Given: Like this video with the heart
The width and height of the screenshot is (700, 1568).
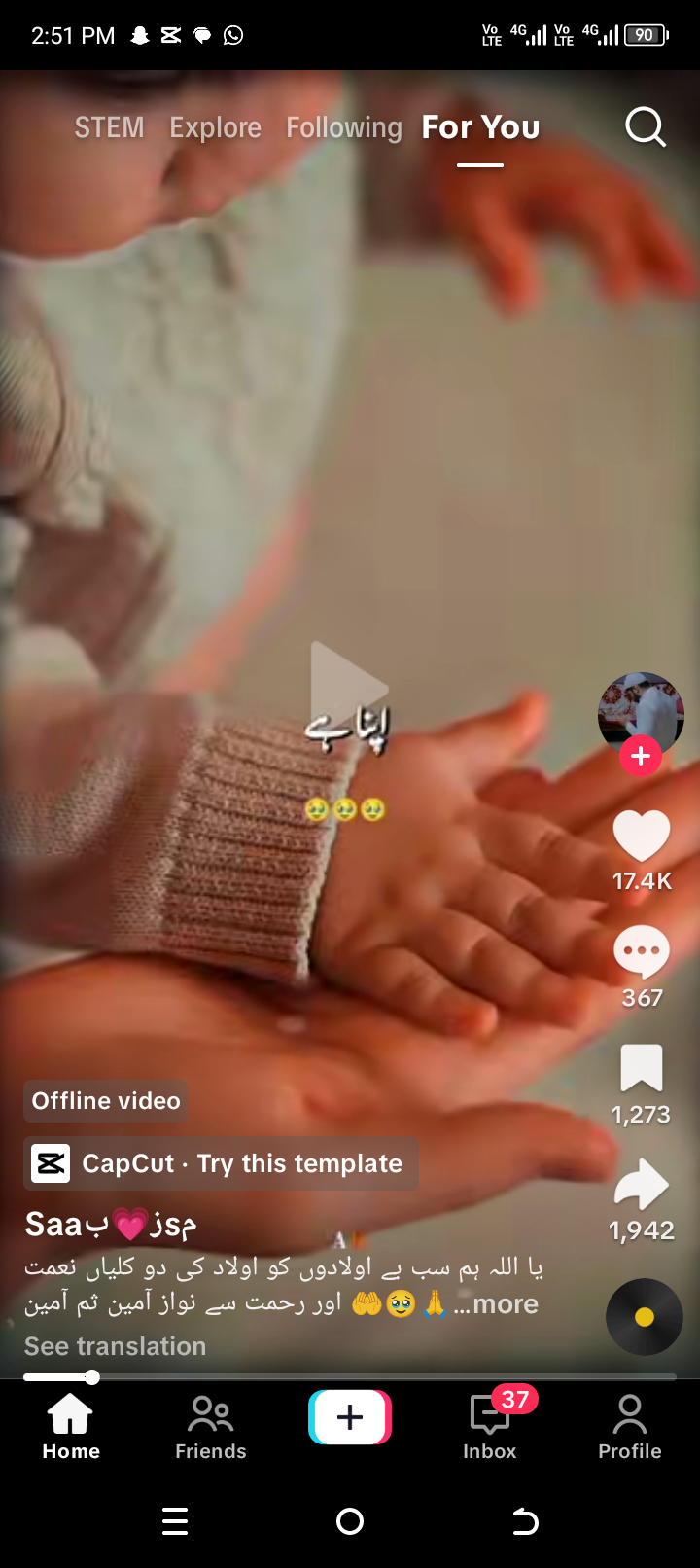Looking at the screenshot, I should click(x=642, y=836).
